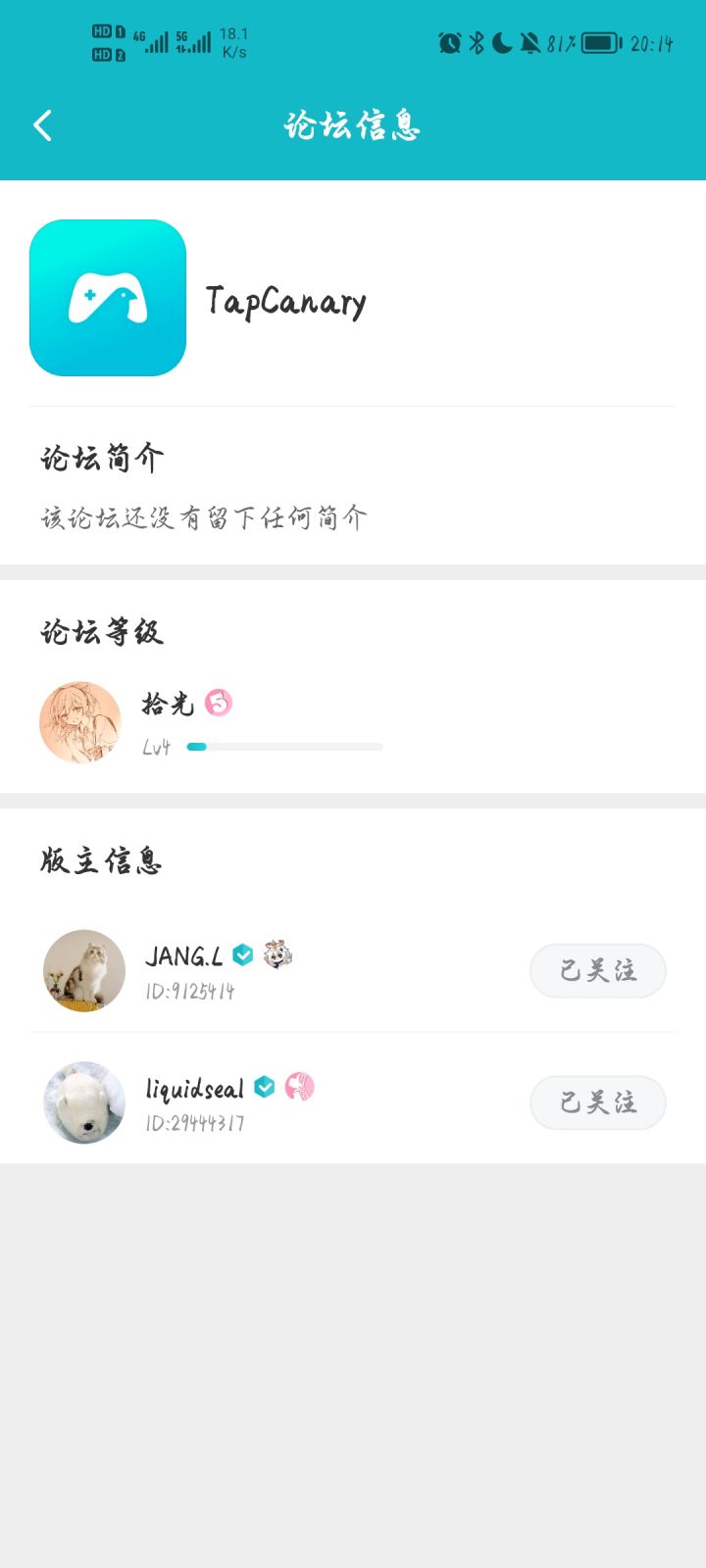Open the 论坛信息 title bar
The width and height of the screenshot is (706, 1568).
point(353,125)
